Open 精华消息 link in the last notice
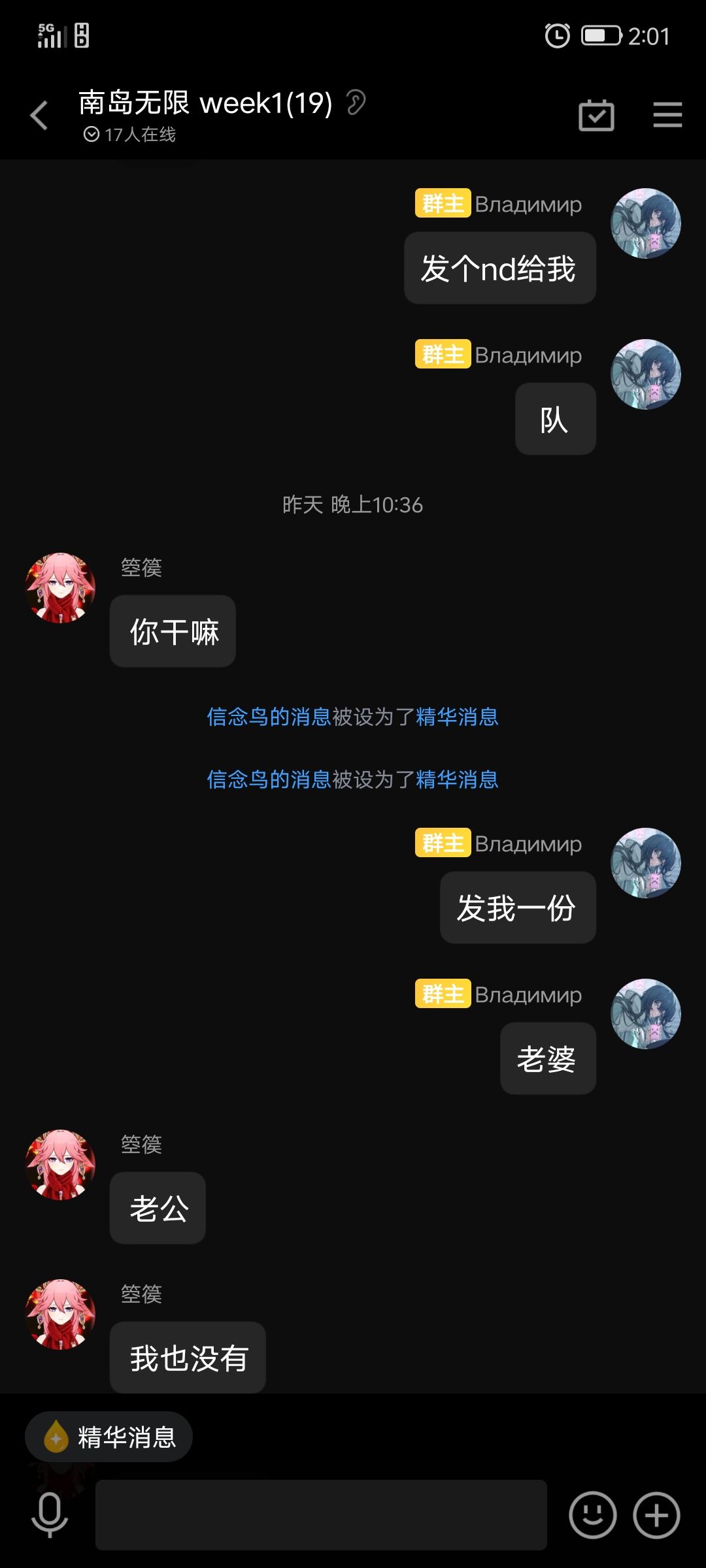 (x=457, y=779)
